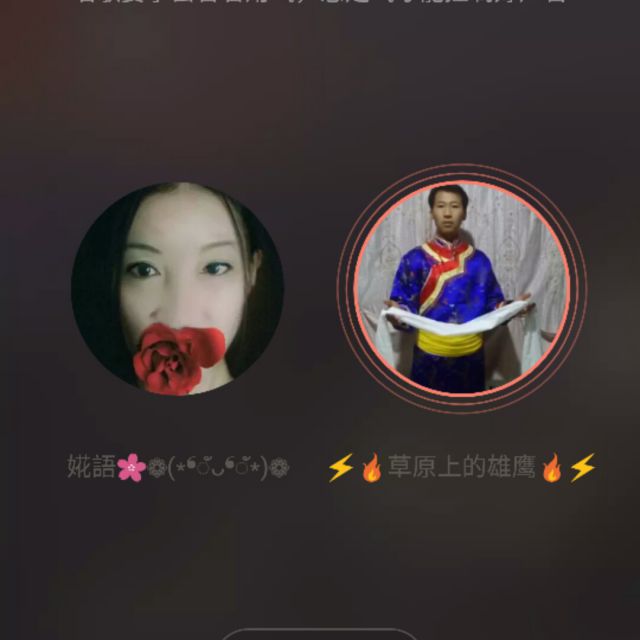Open 妮語's profile avatar

coord(177,288)
